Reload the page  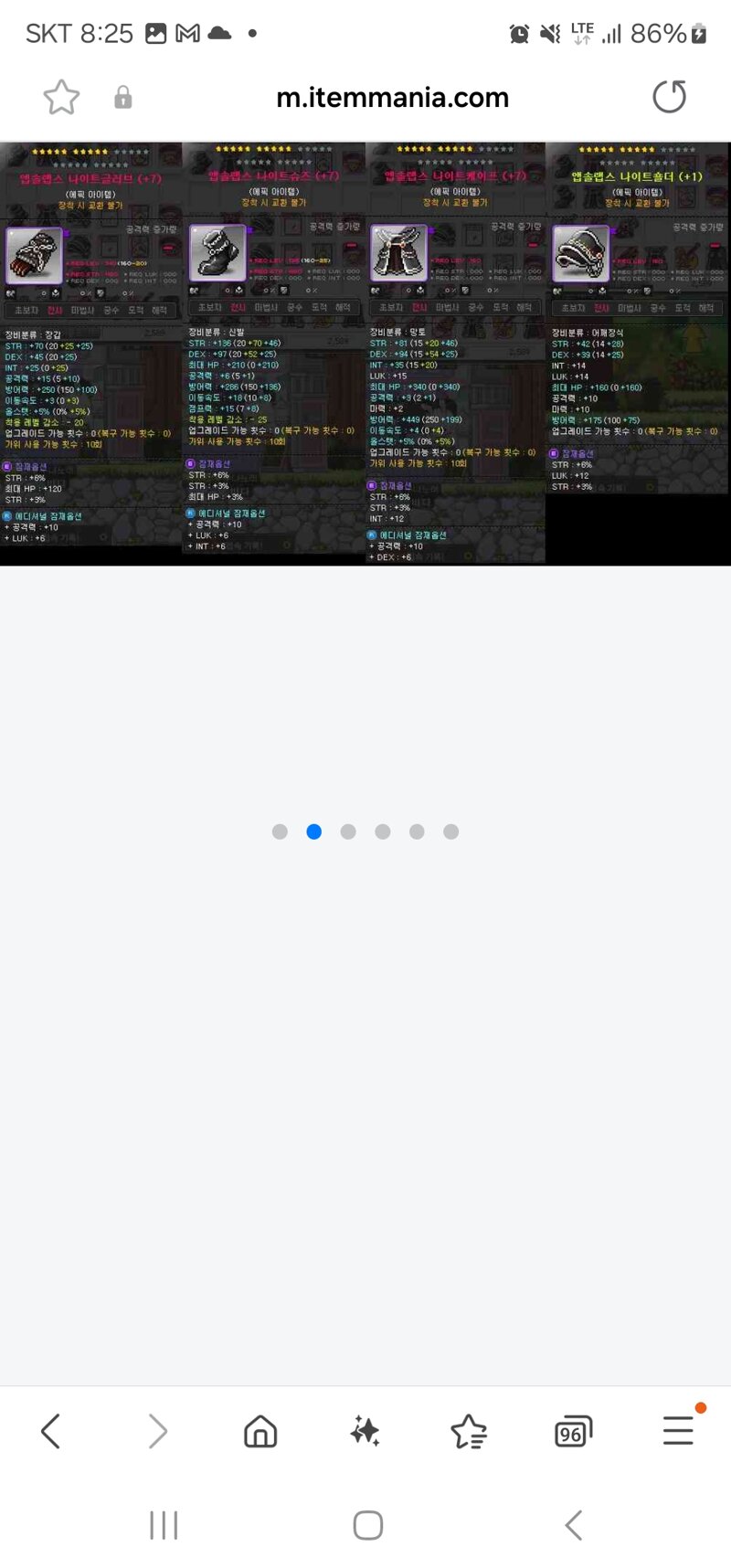(669, 97)
